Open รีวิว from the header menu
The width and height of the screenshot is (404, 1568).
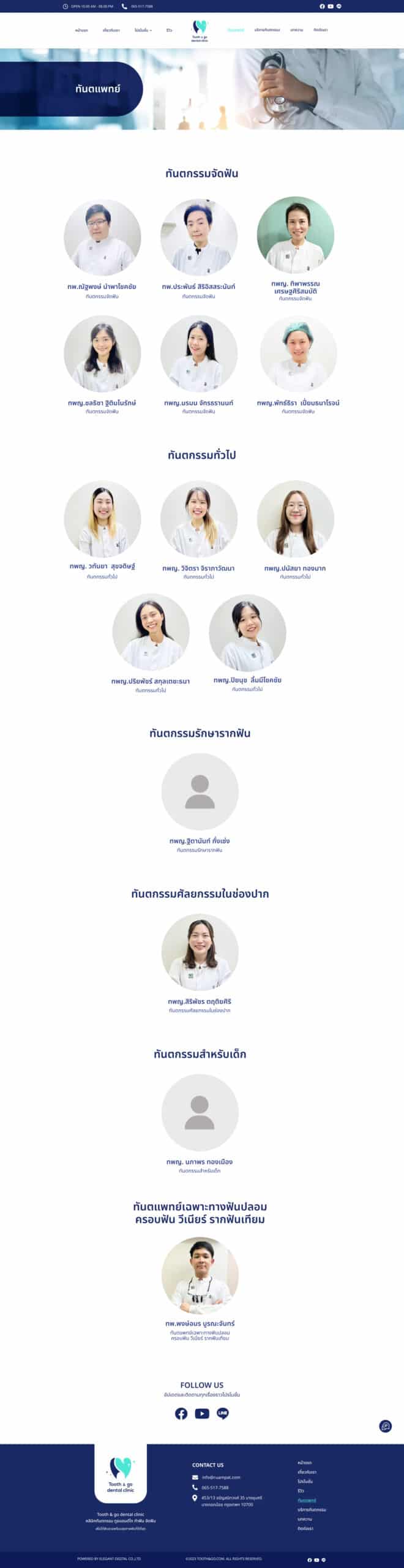[169, 30]
